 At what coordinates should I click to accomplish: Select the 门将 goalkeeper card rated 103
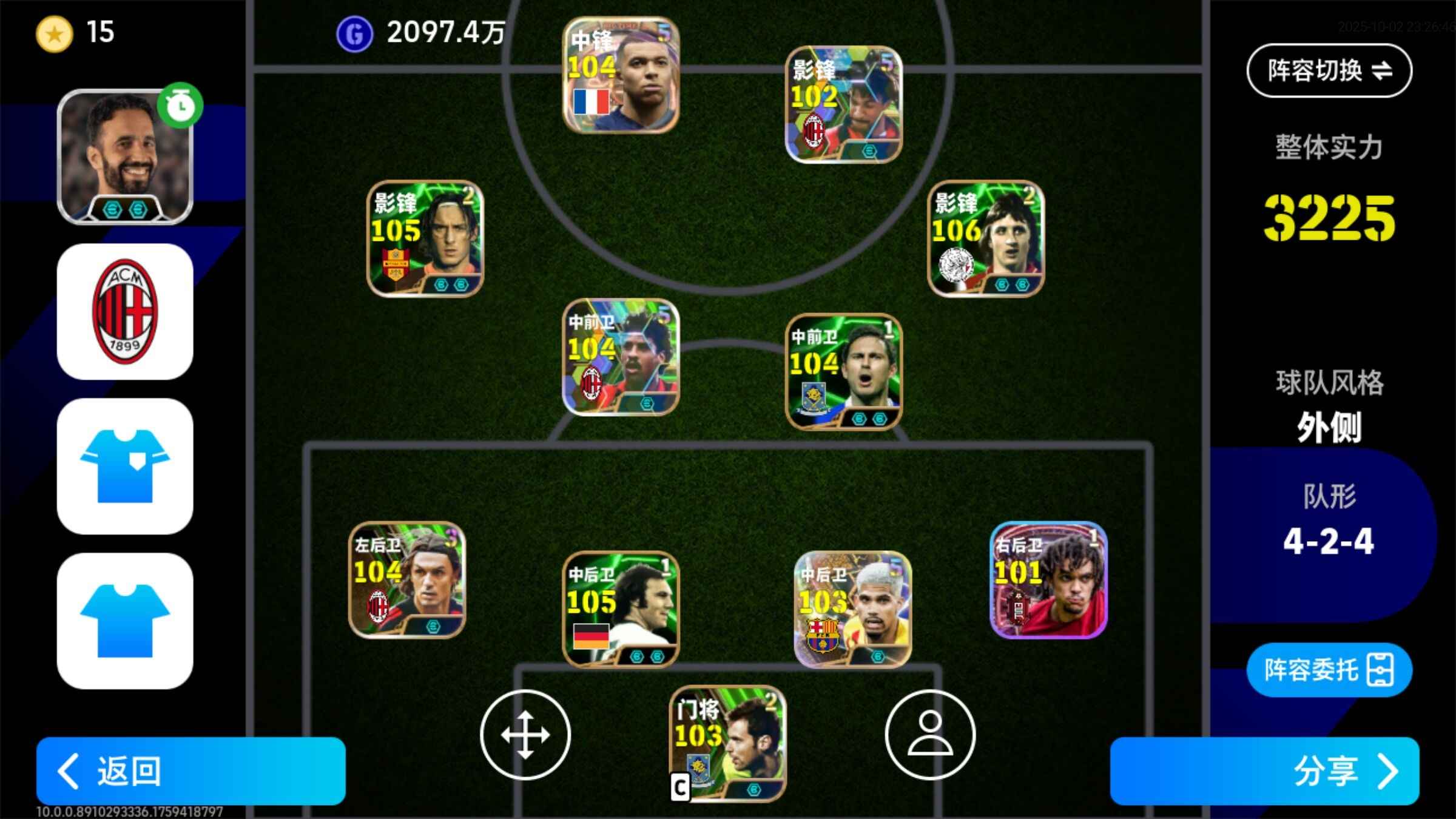pos(727,744)
